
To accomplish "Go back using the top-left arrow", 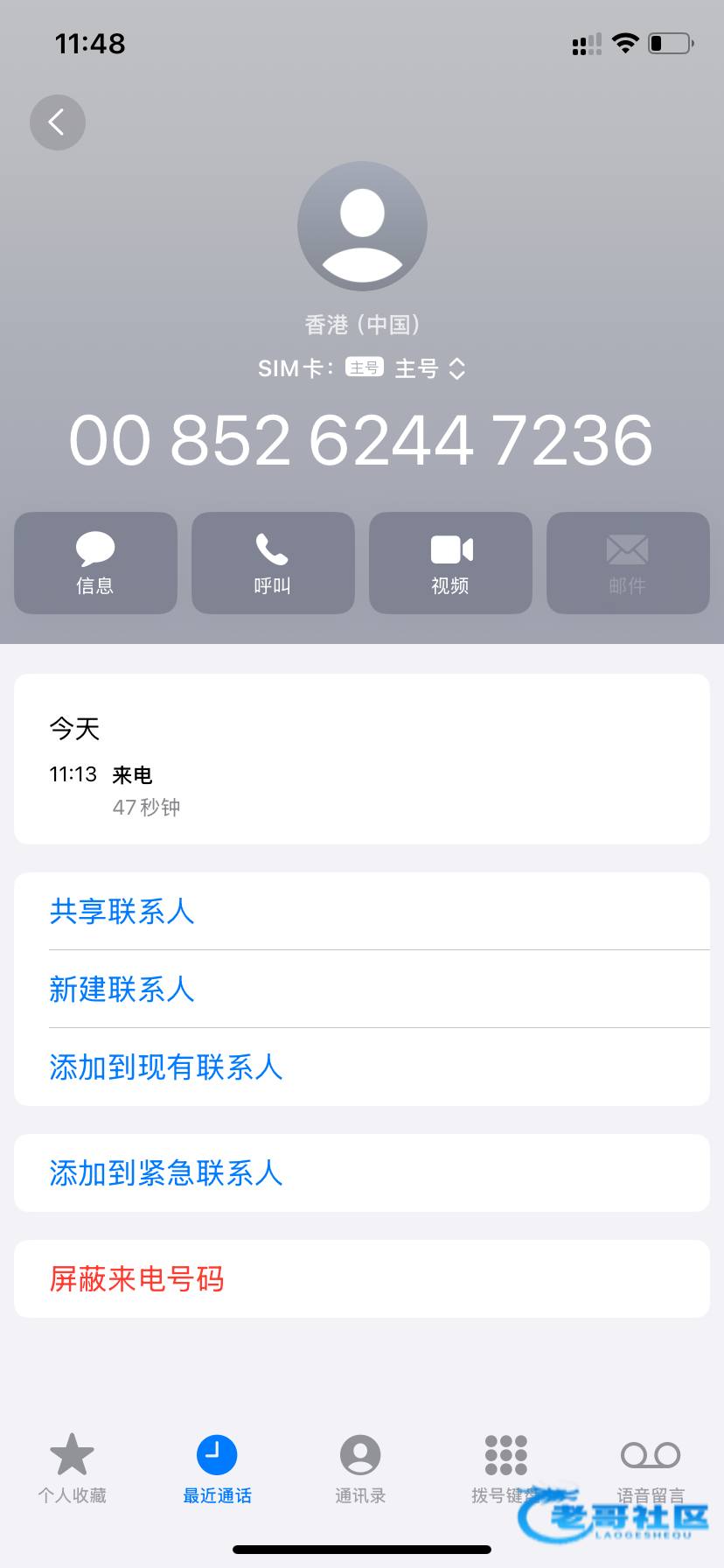I will point(58,122).
